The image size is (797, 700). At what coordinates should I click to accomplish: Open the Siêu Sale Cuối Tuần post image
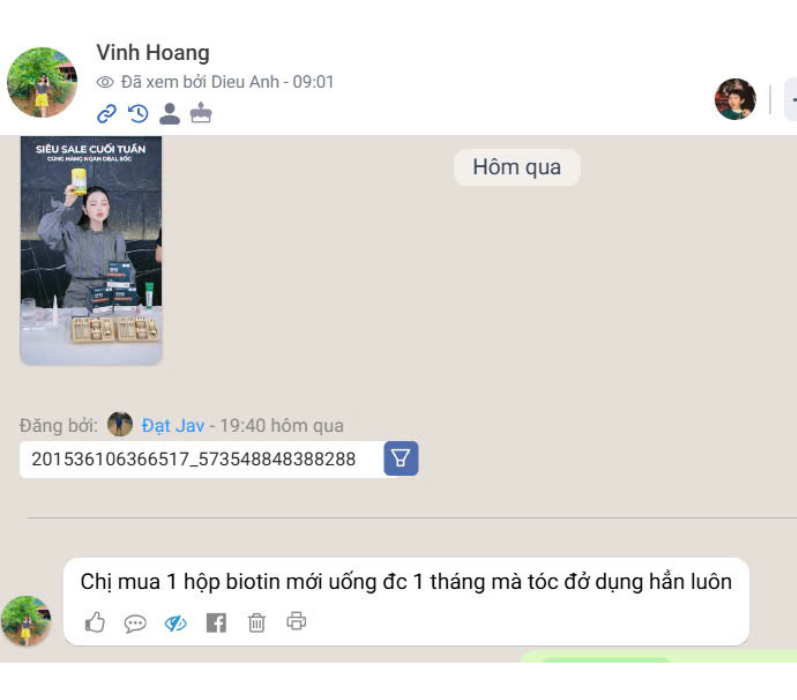[x=91, y=251]
